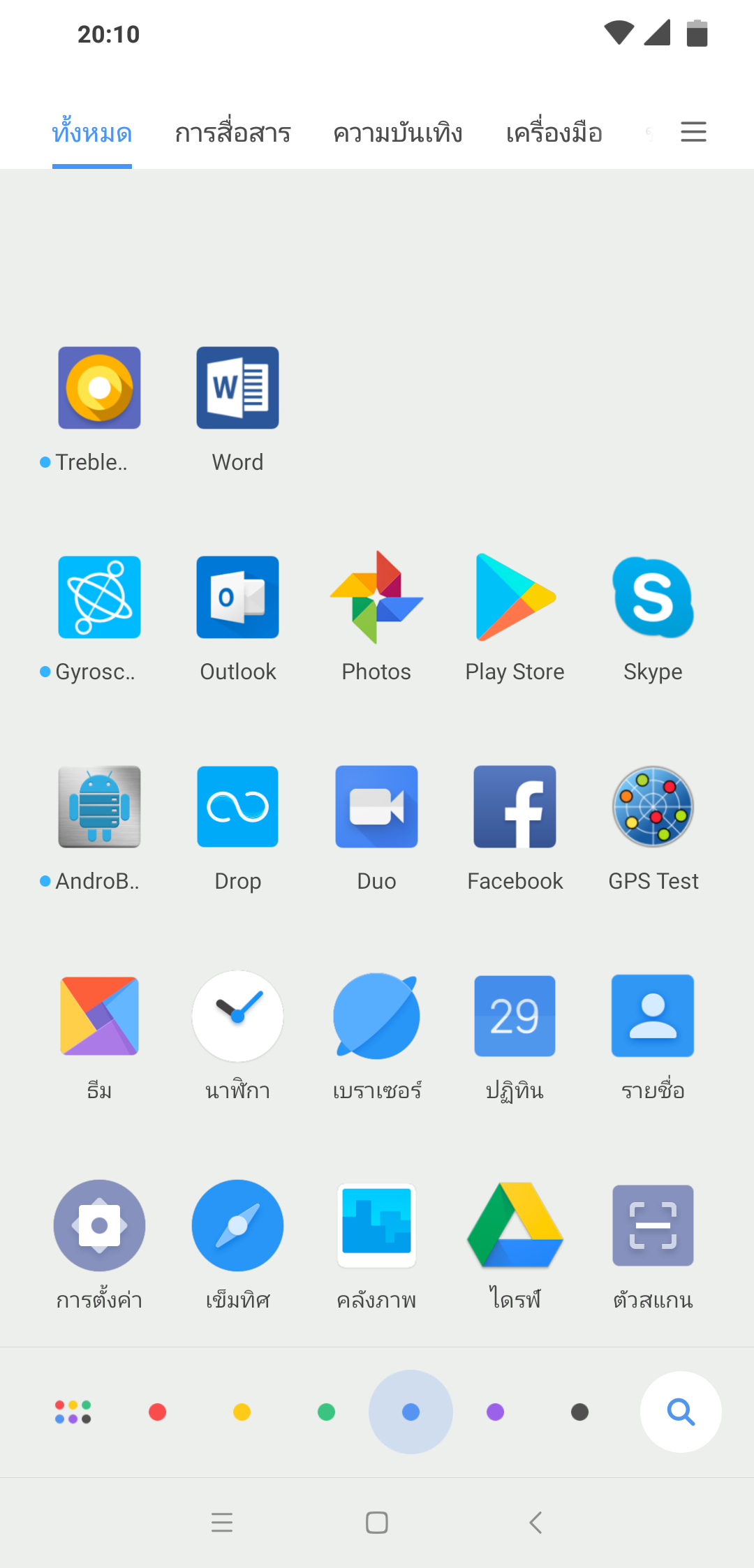754x1568 pixels.
Task: Open the Facebook app
Action: tap(515, 807)
